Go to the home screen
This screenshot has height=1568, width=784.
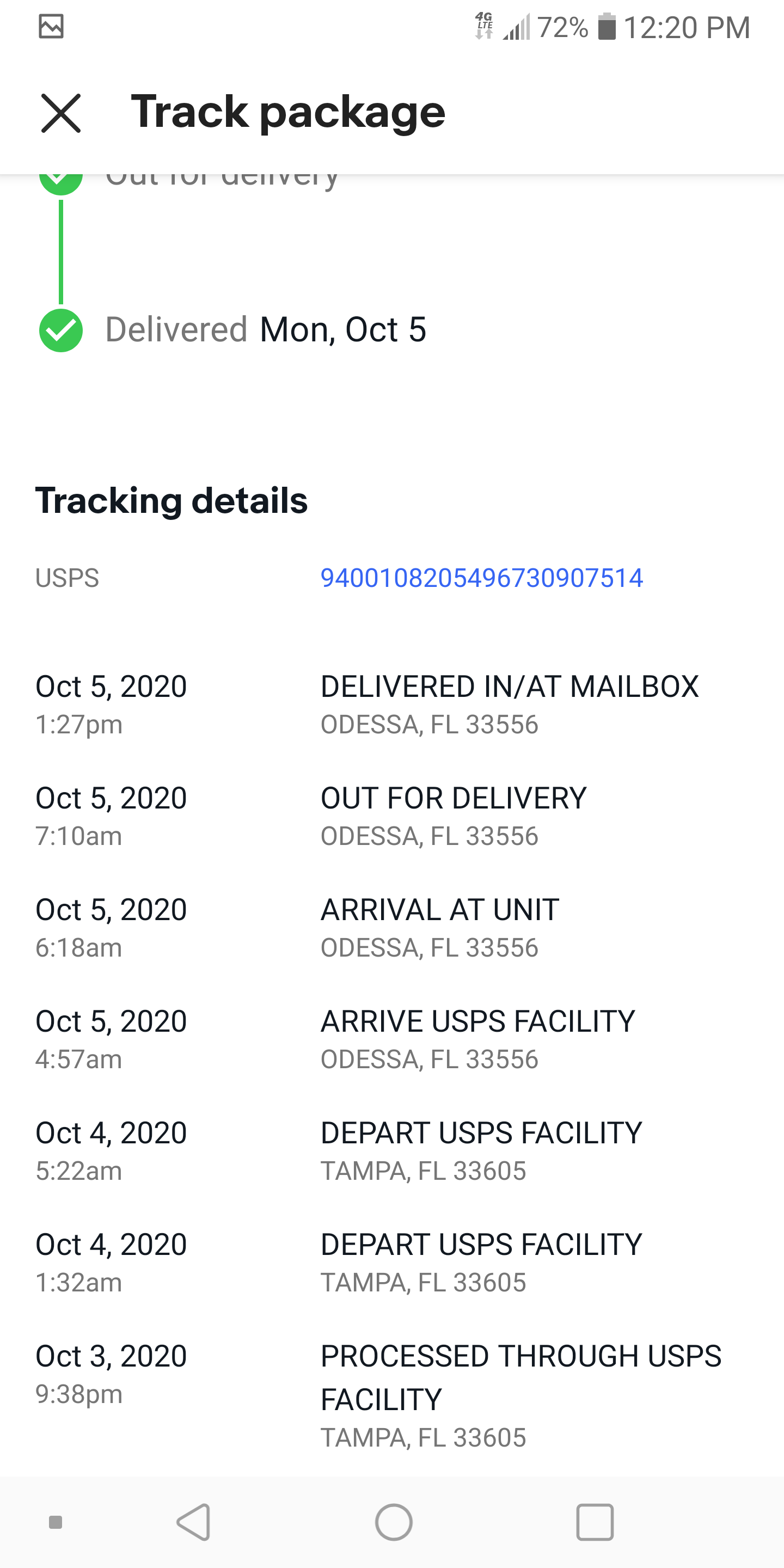(x=393, y=1522)
